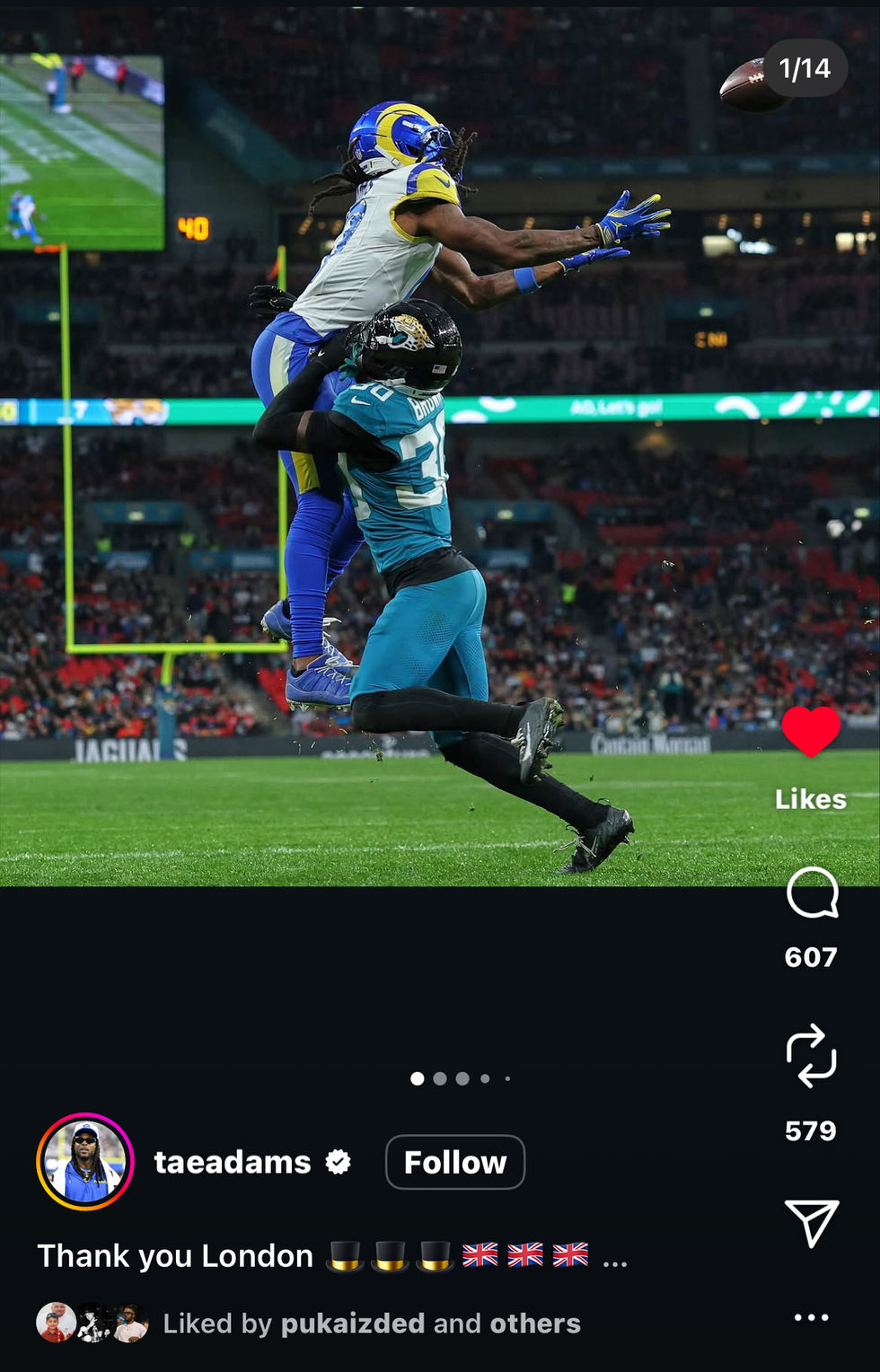Open the three-dot more options menu

811,1317
